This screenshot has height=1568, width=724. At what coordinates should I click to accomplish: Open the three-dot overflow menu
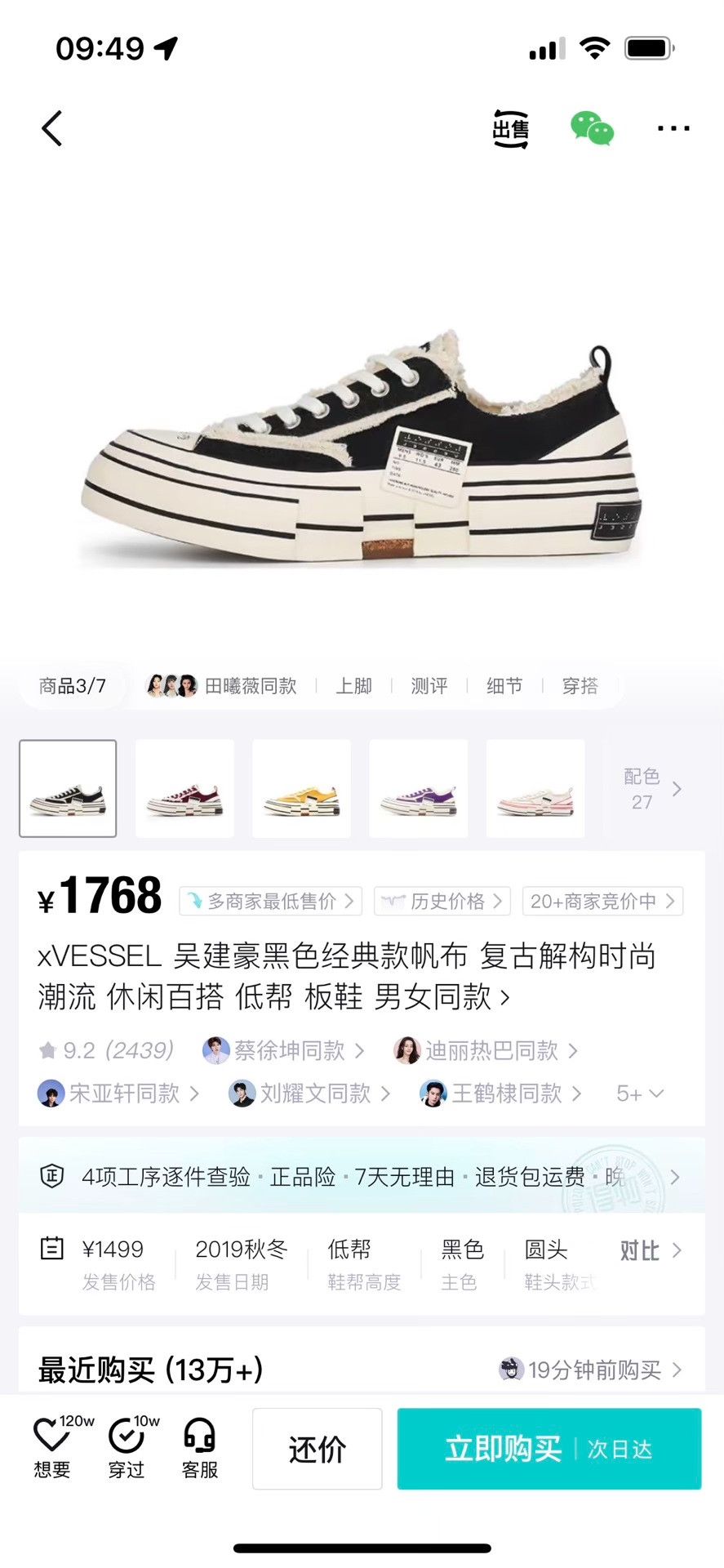coord(673,128)
